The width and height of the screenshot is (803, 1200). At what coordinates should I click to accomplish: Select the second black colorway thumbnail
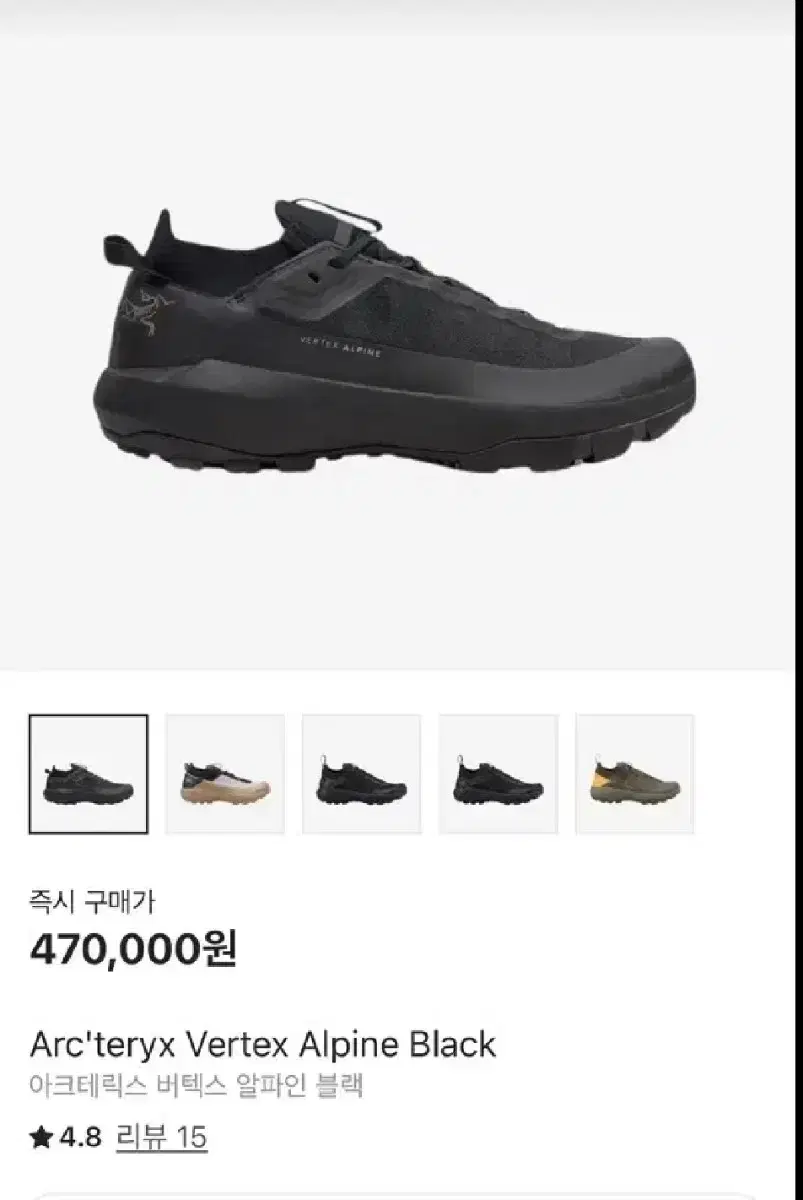pyautogui.click(x=363, y=775)
